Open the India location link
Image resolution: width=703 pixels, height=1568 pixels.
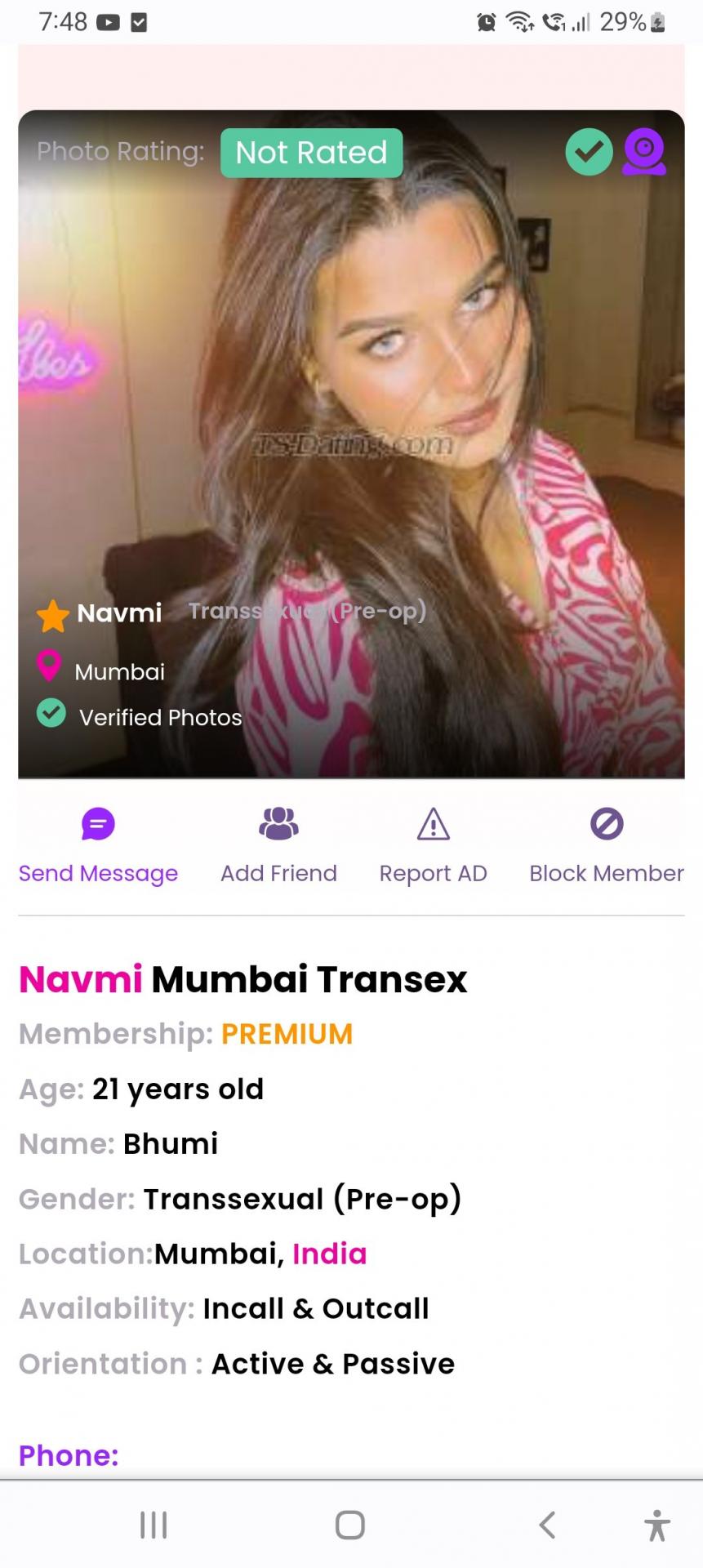(x=329, y=1254)
